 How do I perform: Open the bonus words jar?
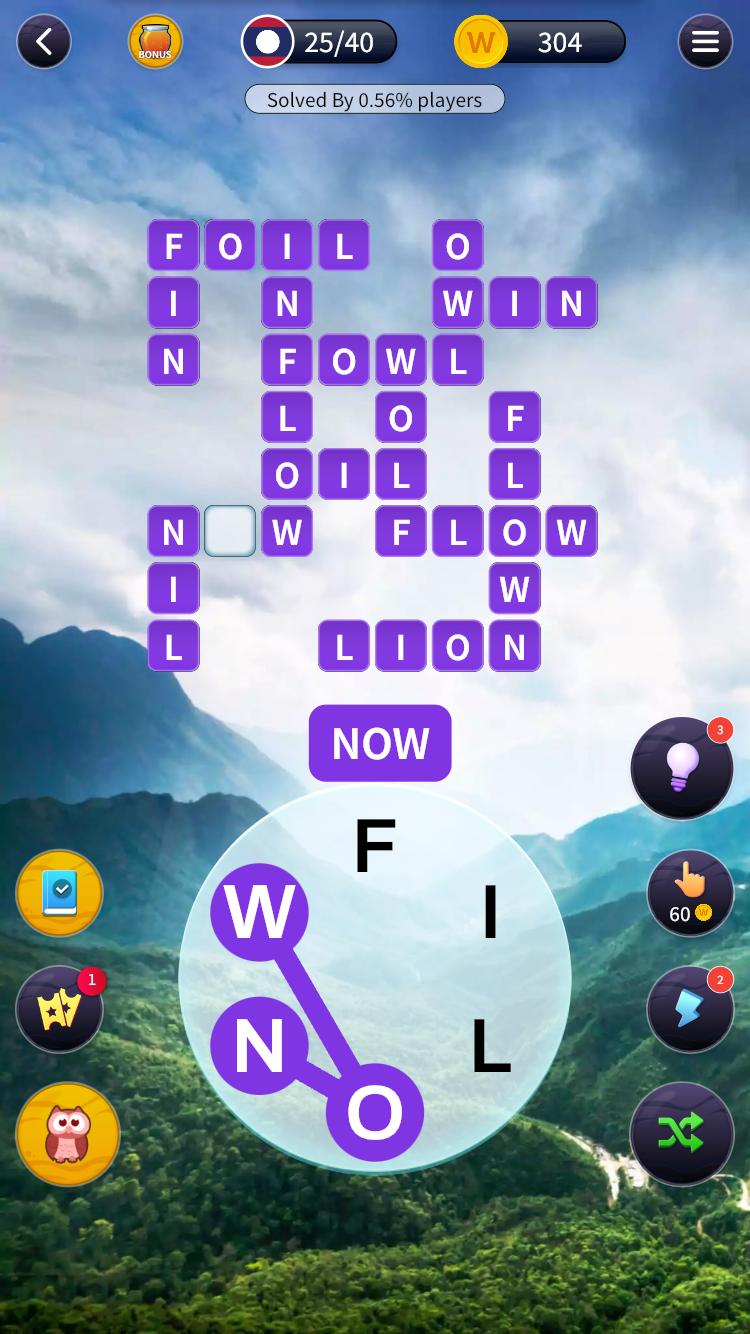pos(155,42)
